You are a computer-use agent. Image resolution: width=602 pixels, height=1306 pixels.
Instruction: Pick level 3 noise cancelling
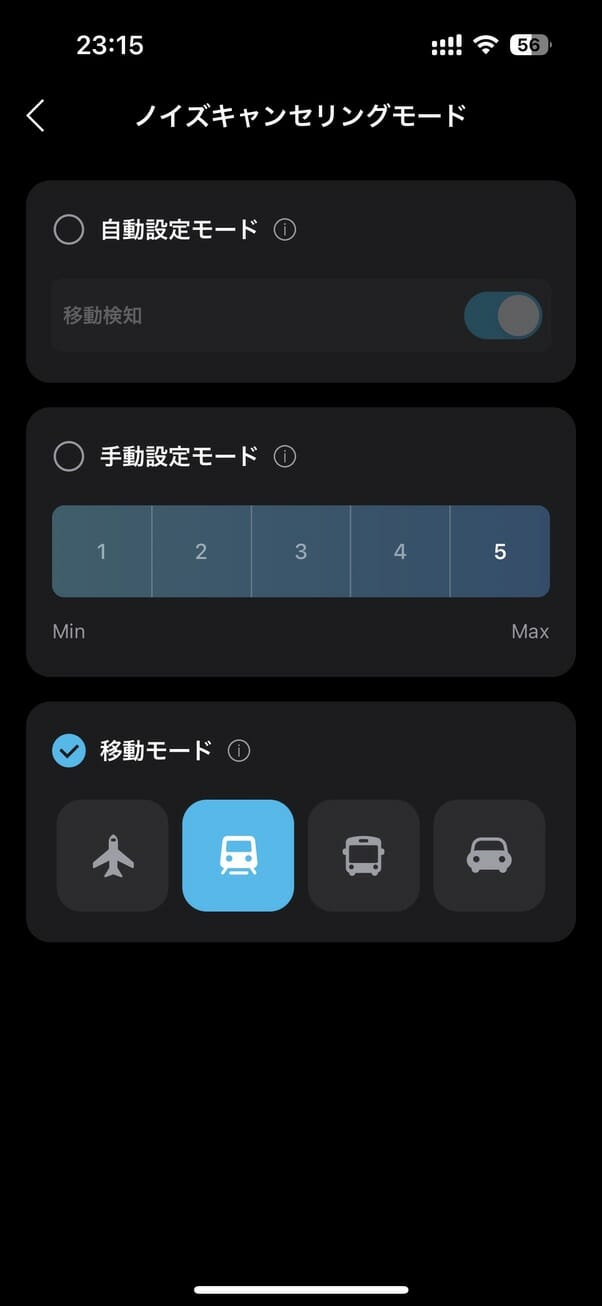click(301, 552)
